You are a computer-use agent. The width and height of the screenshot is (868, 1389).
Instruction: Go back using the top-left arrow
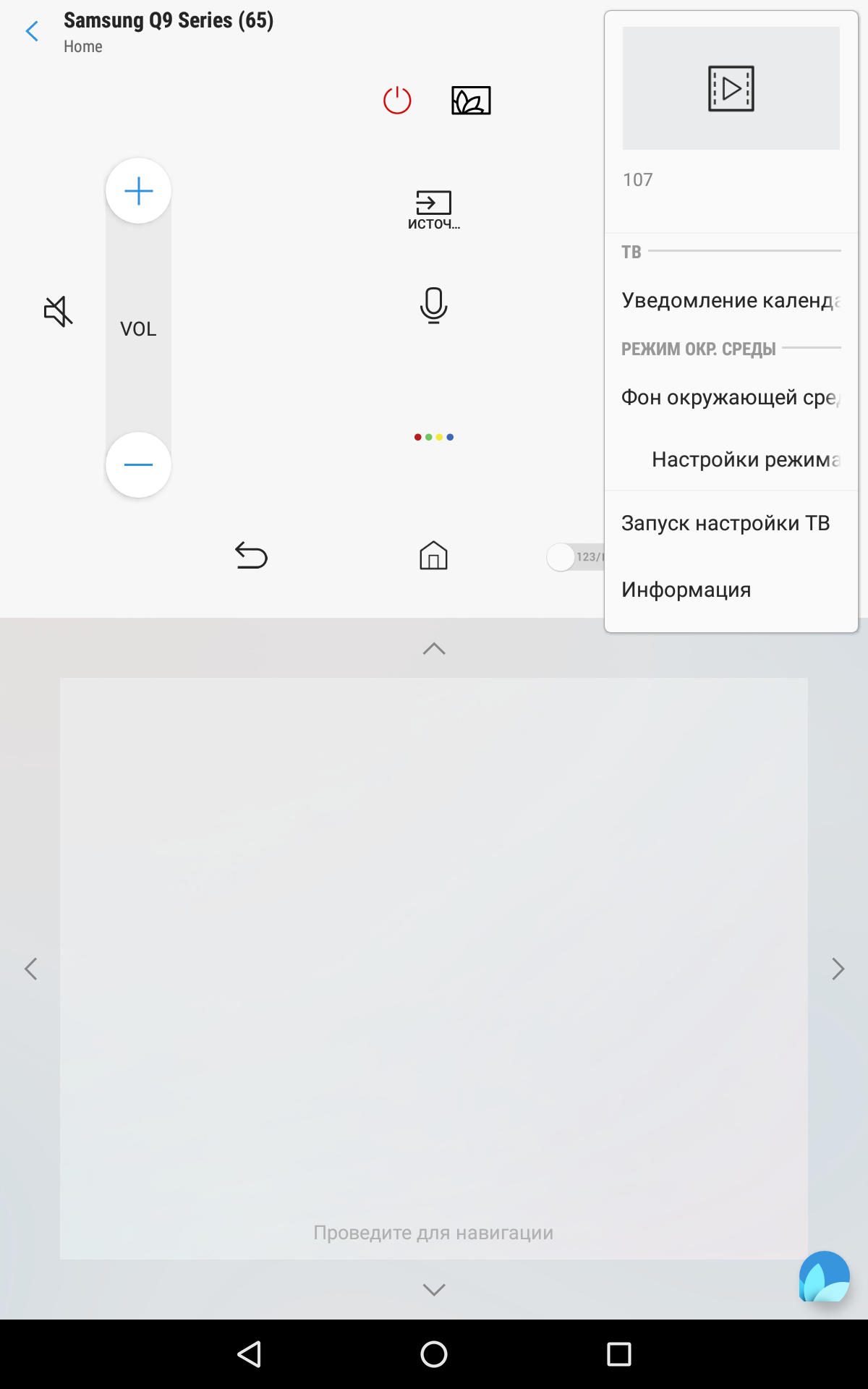32,31
